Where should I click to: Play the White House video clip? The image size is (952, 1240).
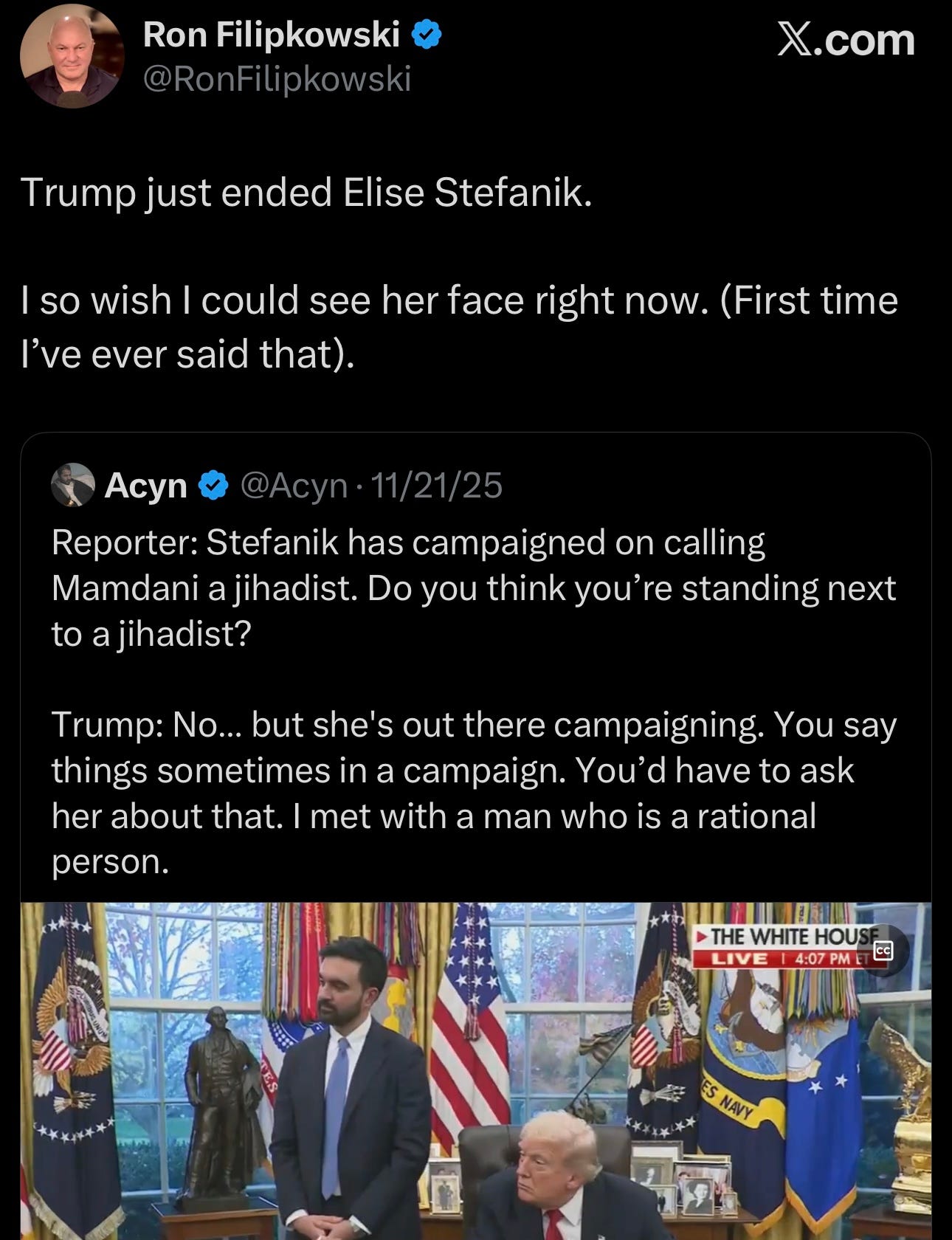point(475,1071)
